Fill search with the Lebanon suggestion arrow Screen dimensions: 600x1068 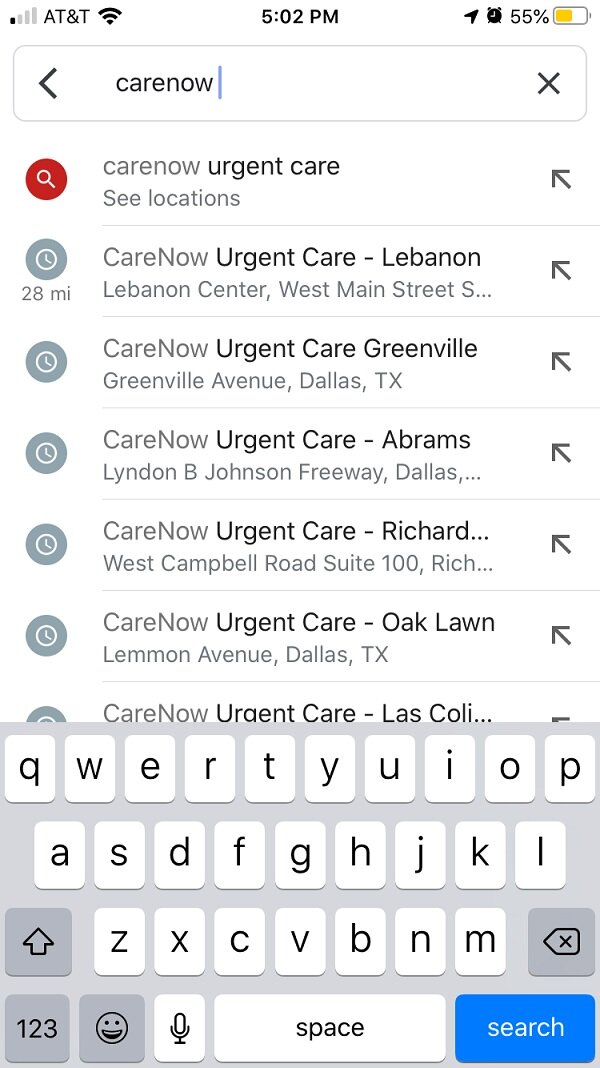click(x=560, y=270)
